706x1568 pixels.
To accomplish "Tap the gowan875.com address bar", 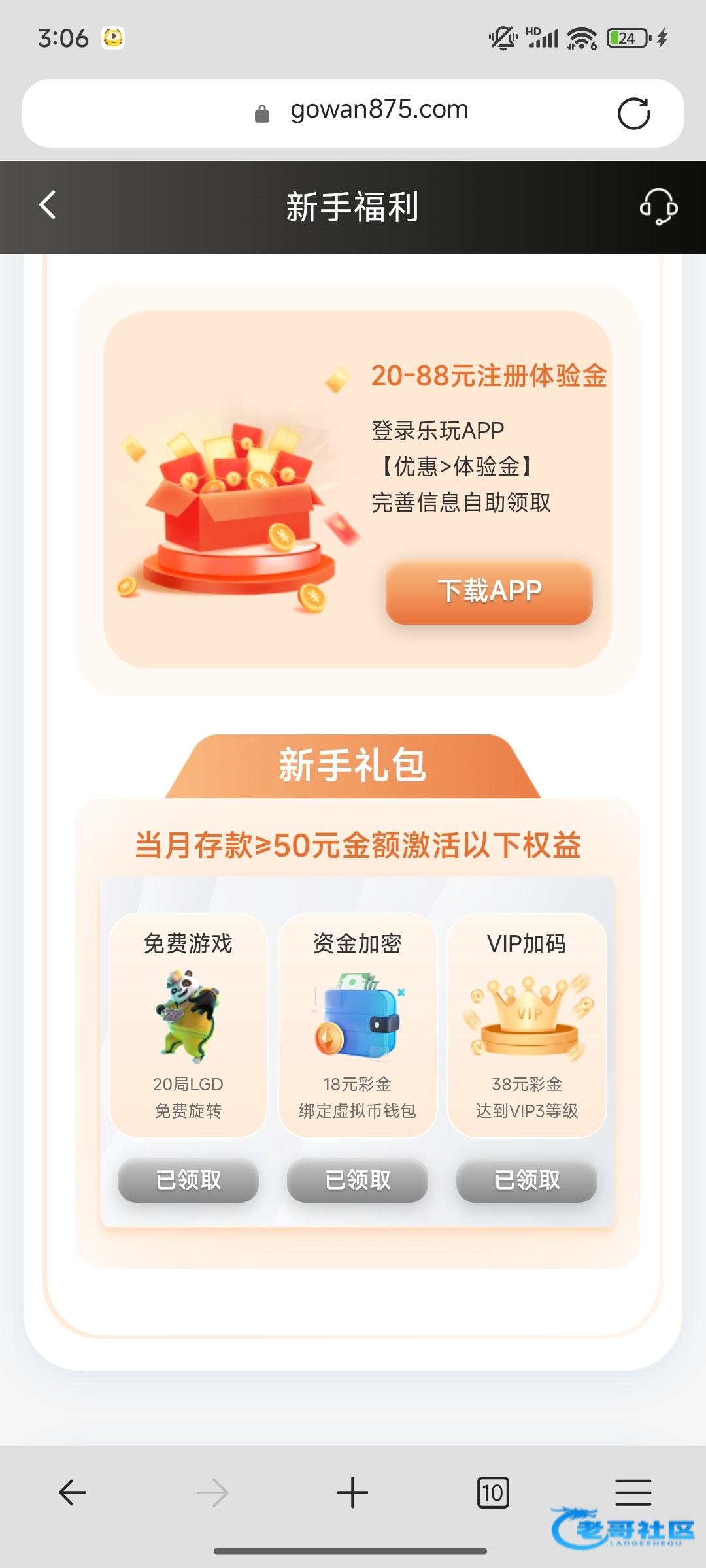I will (x=379, y=111).
